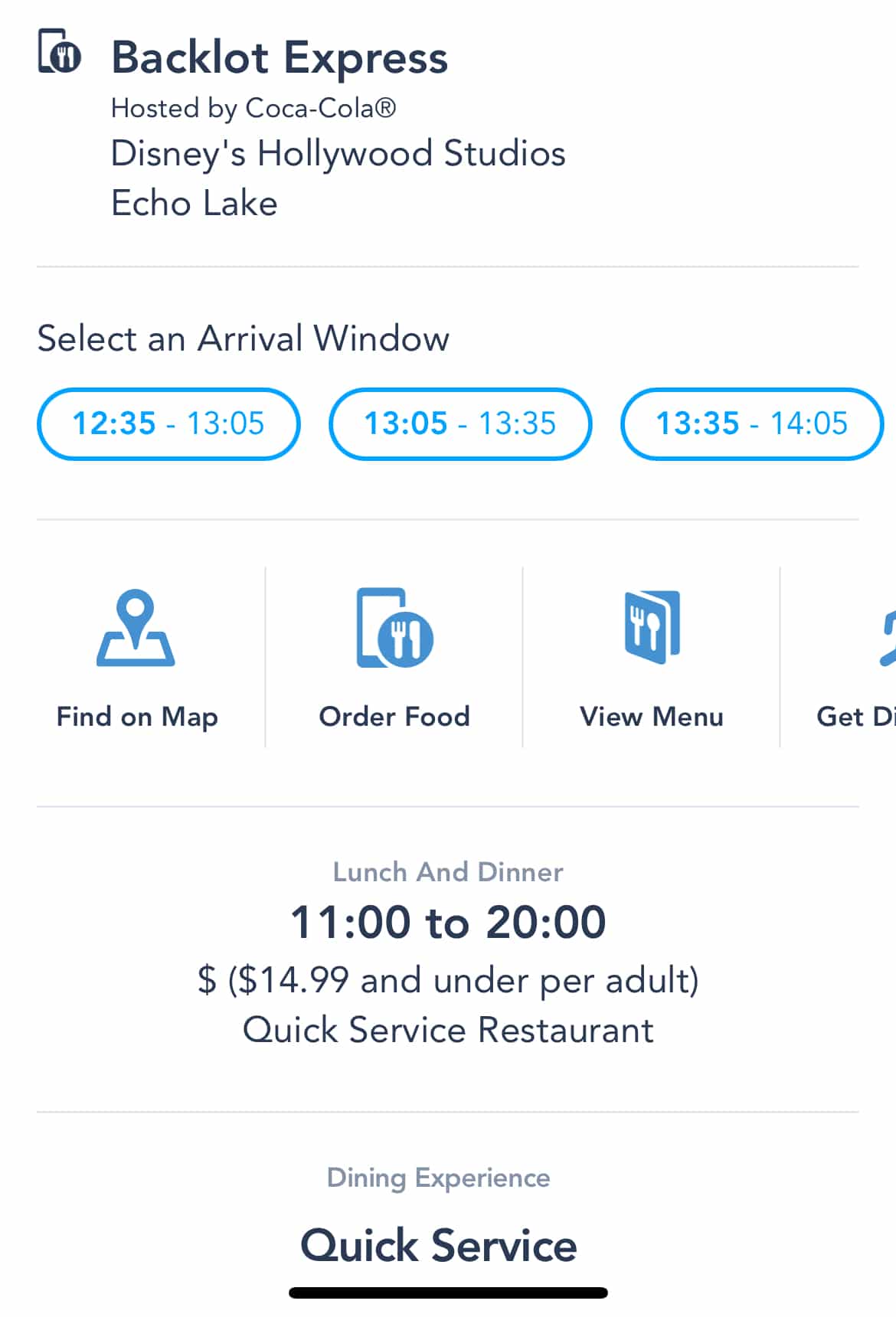Tap Find on Map
Screen dimensions: 896x1317
(137, 658)
